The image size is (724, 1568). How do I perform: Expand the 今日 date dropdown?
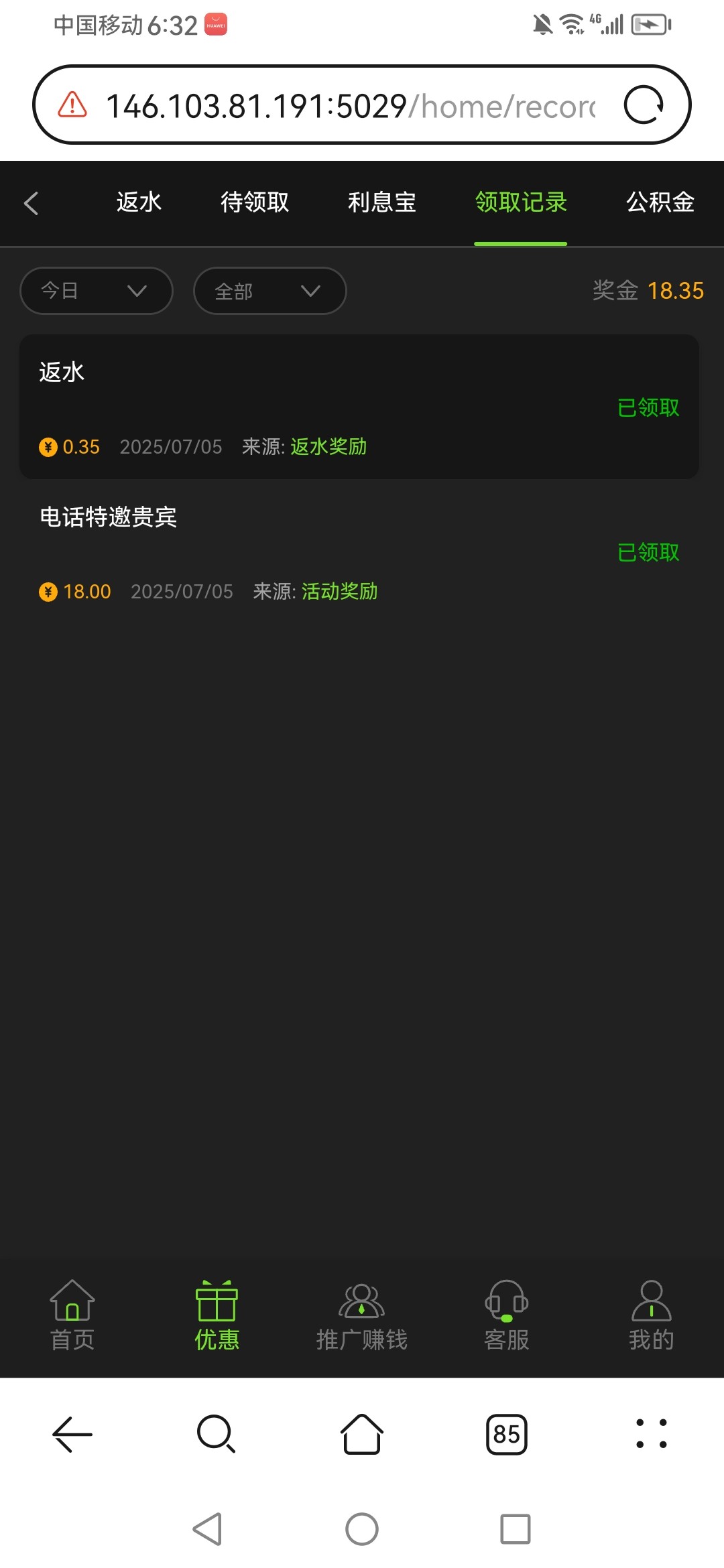pos(97,291)
